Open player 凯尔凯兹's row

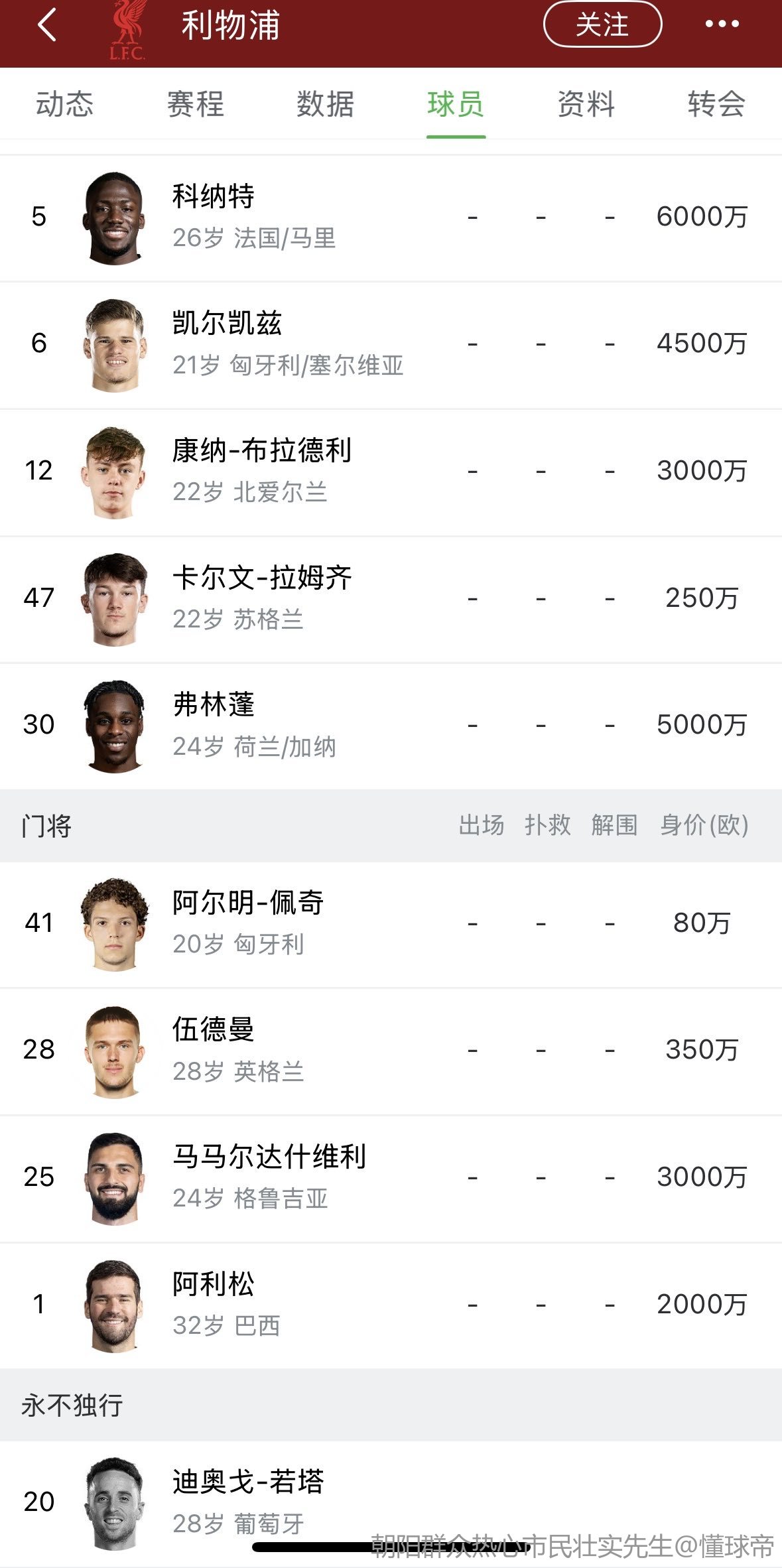pos(391,345)
